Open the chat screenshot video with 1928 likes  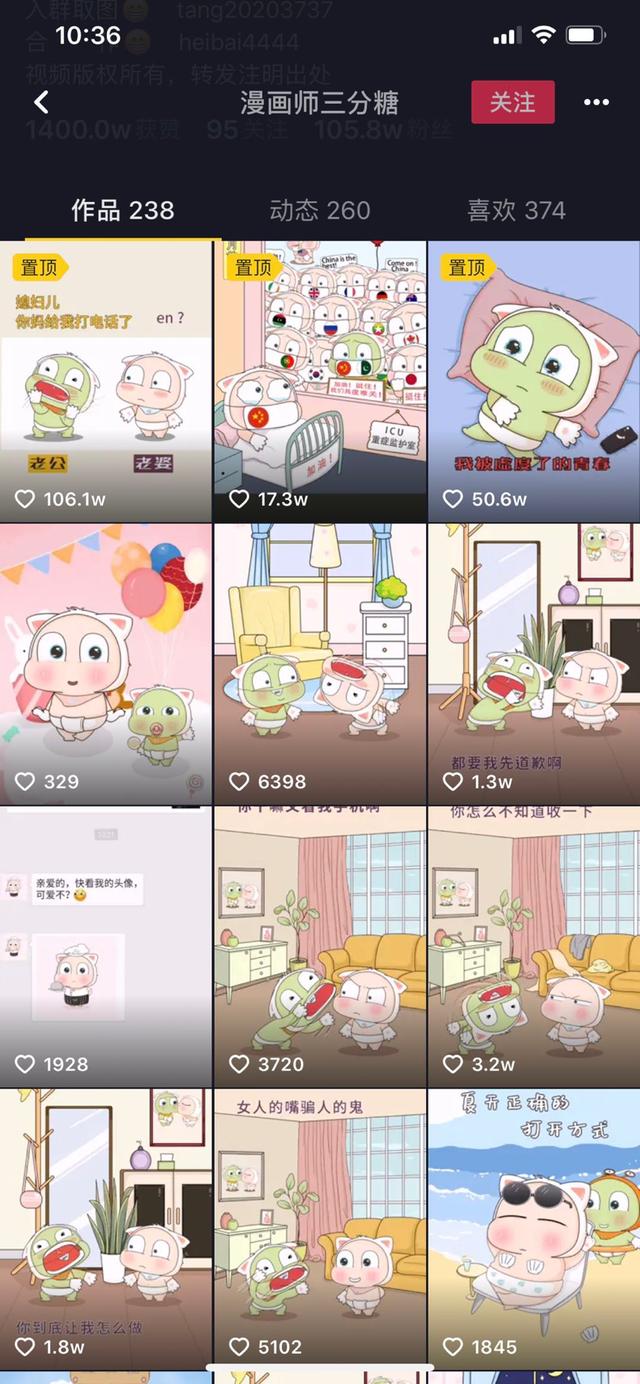pyautogui.click(x=106, y=946)
